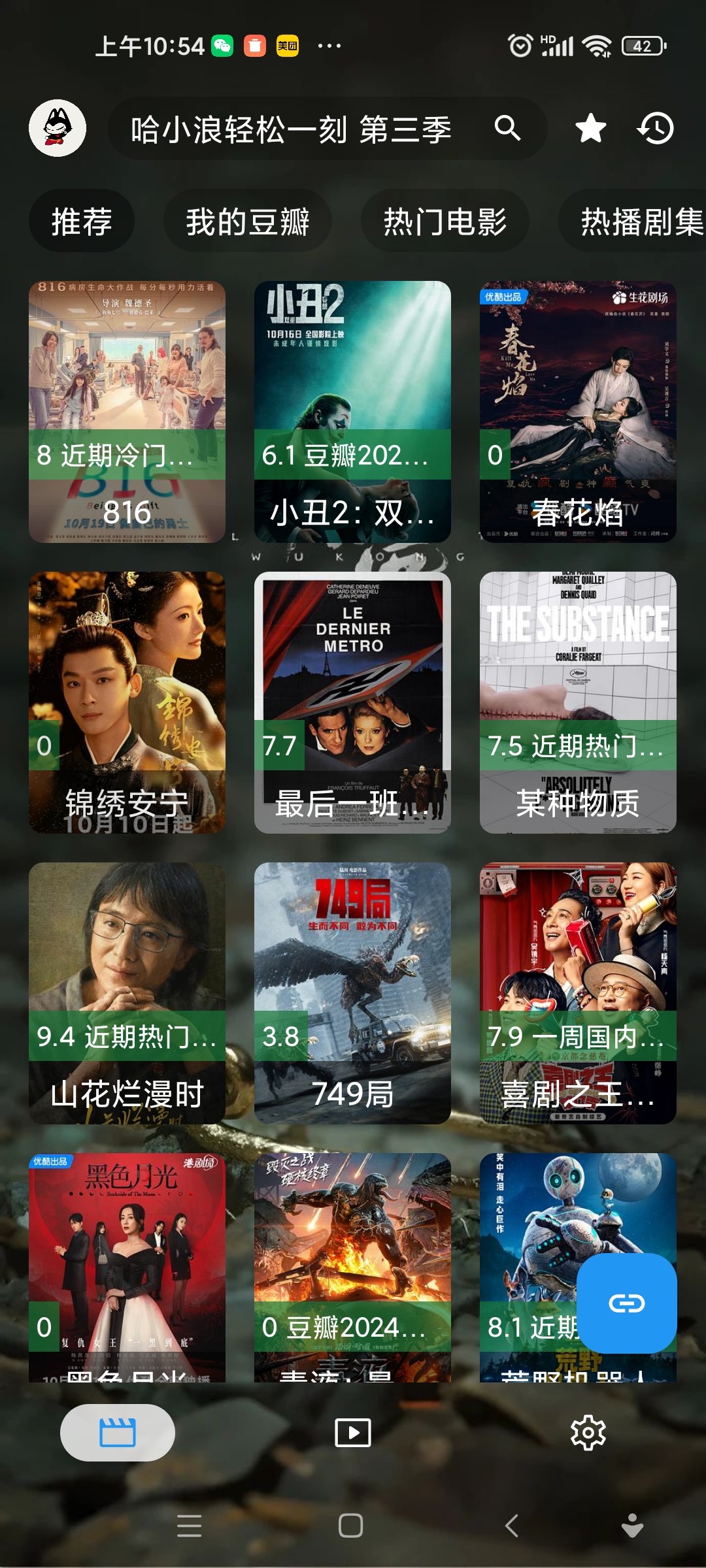
Task: Open favorites star icon
Action: [590, 128]
